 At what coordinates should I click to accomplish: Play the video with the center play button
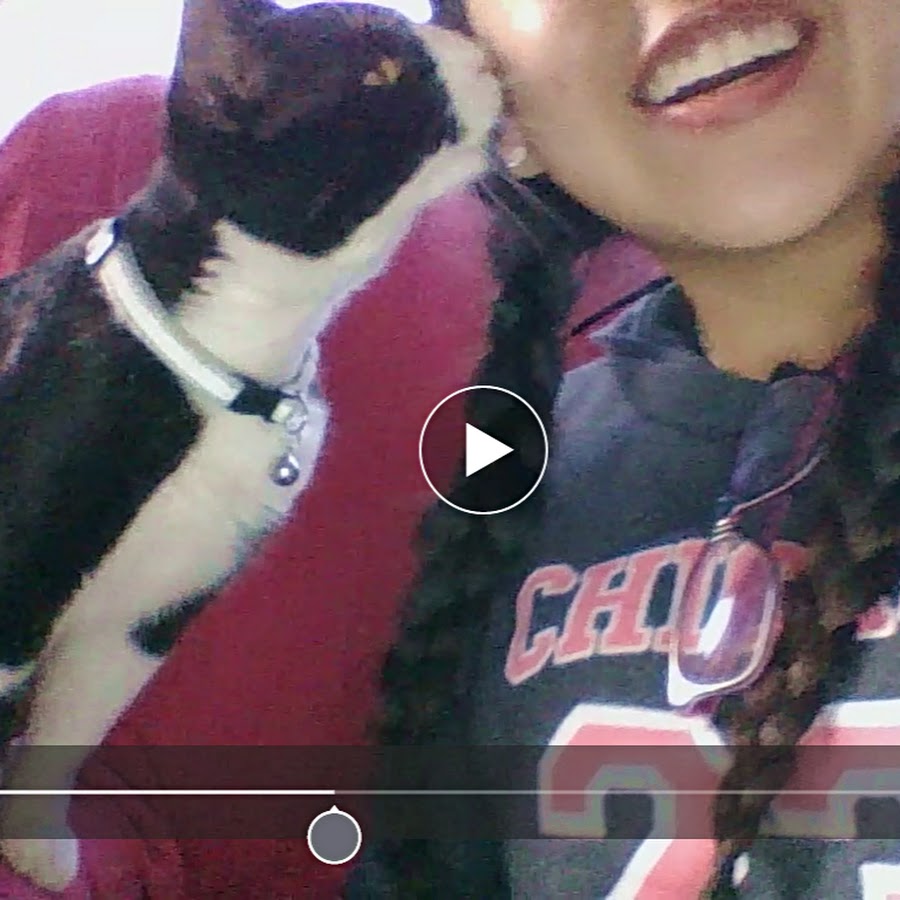tap(483, 450)
